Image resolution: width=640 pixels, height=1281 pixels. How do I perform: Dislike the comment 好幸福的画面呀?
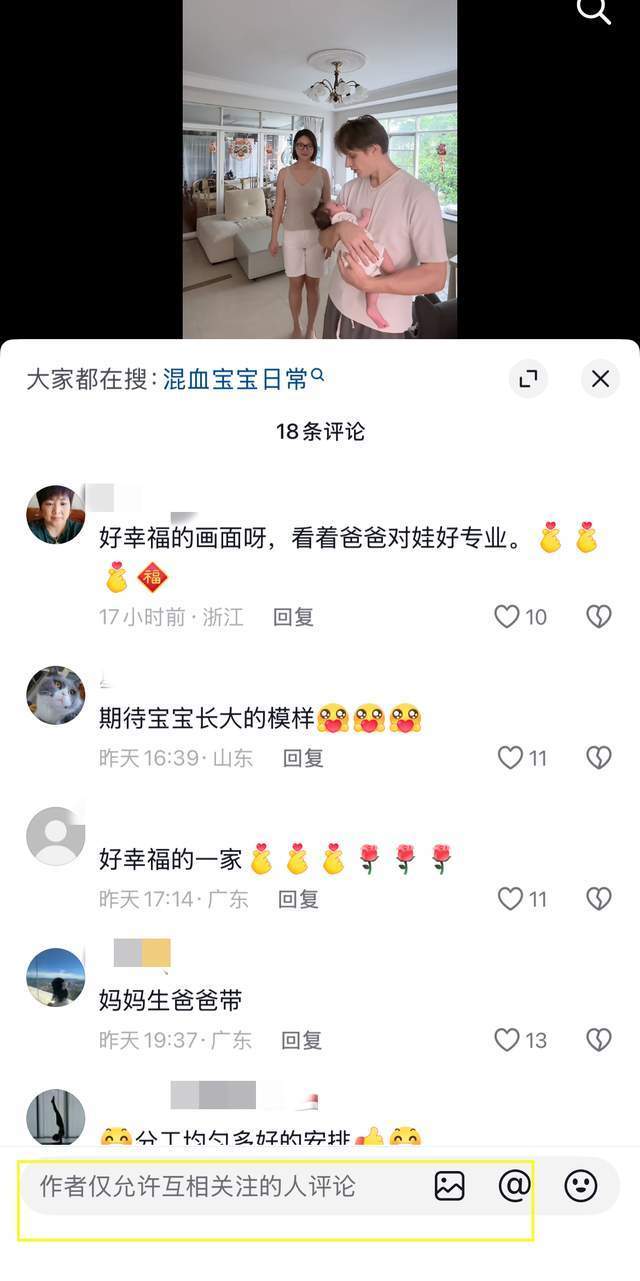(598, 617)
